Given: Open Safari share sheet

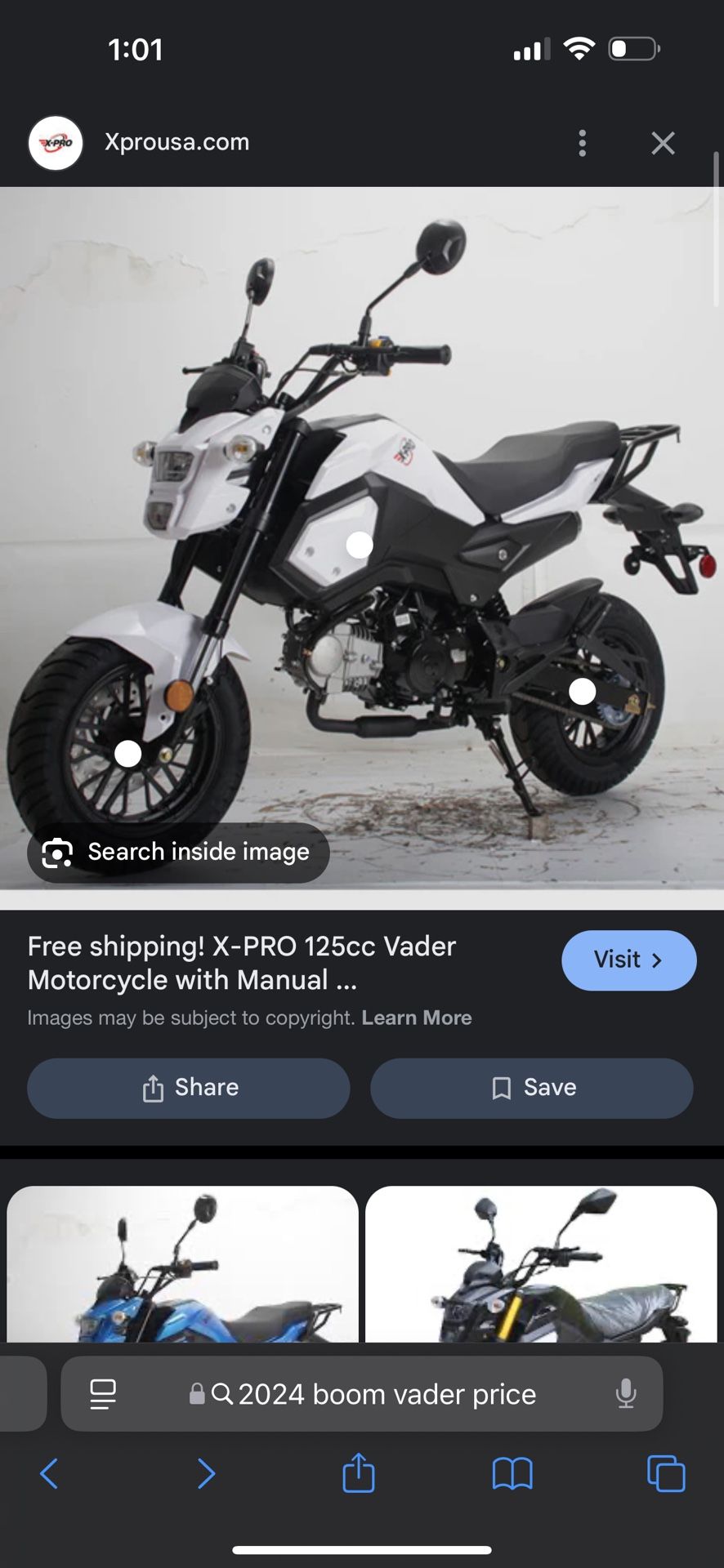Looking at the screenshot, I should (359, 1474).
